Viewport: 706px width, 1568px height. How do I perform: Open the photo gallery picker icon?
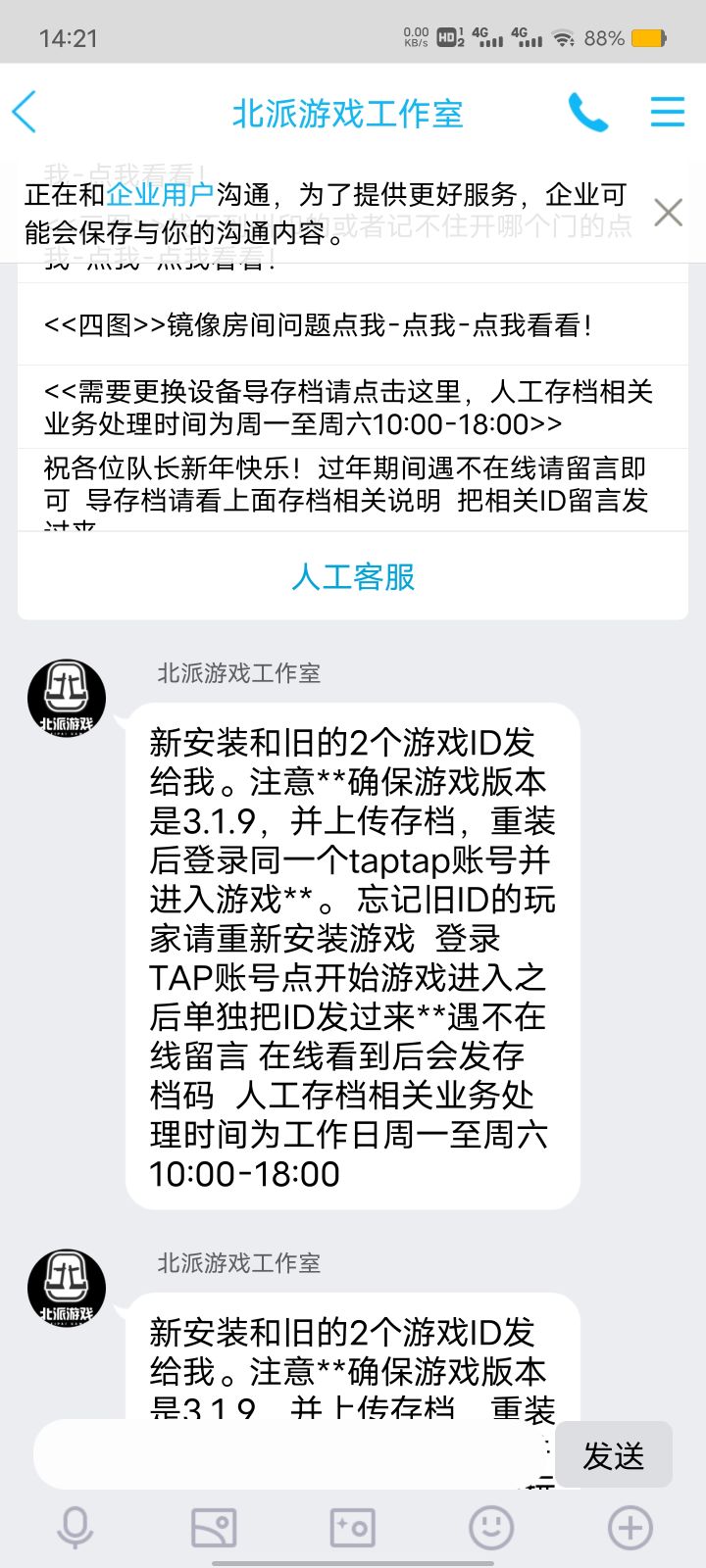click(x=214, y=1526)
